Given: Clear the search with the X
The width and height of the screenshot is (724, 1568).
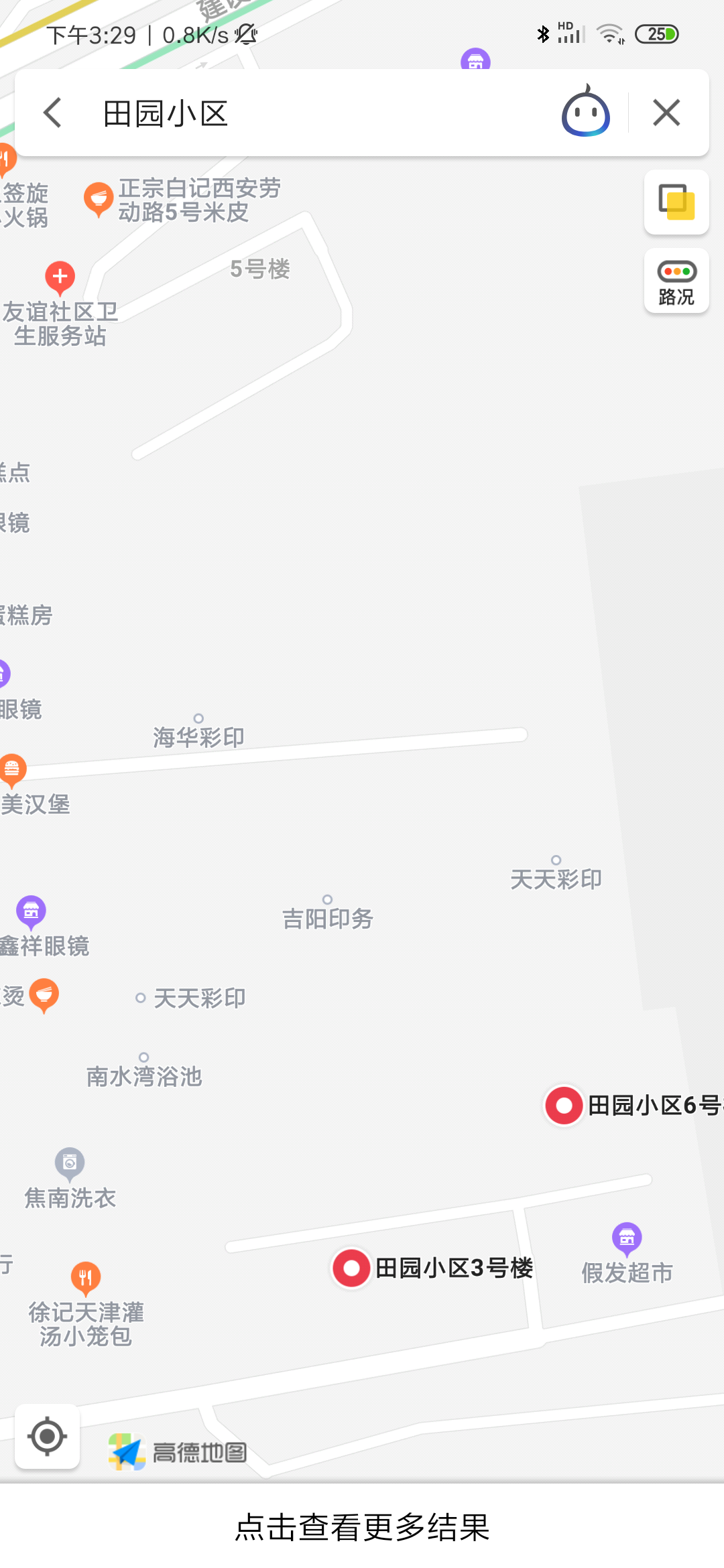Looking at the screenshot, I should (666, 113).
